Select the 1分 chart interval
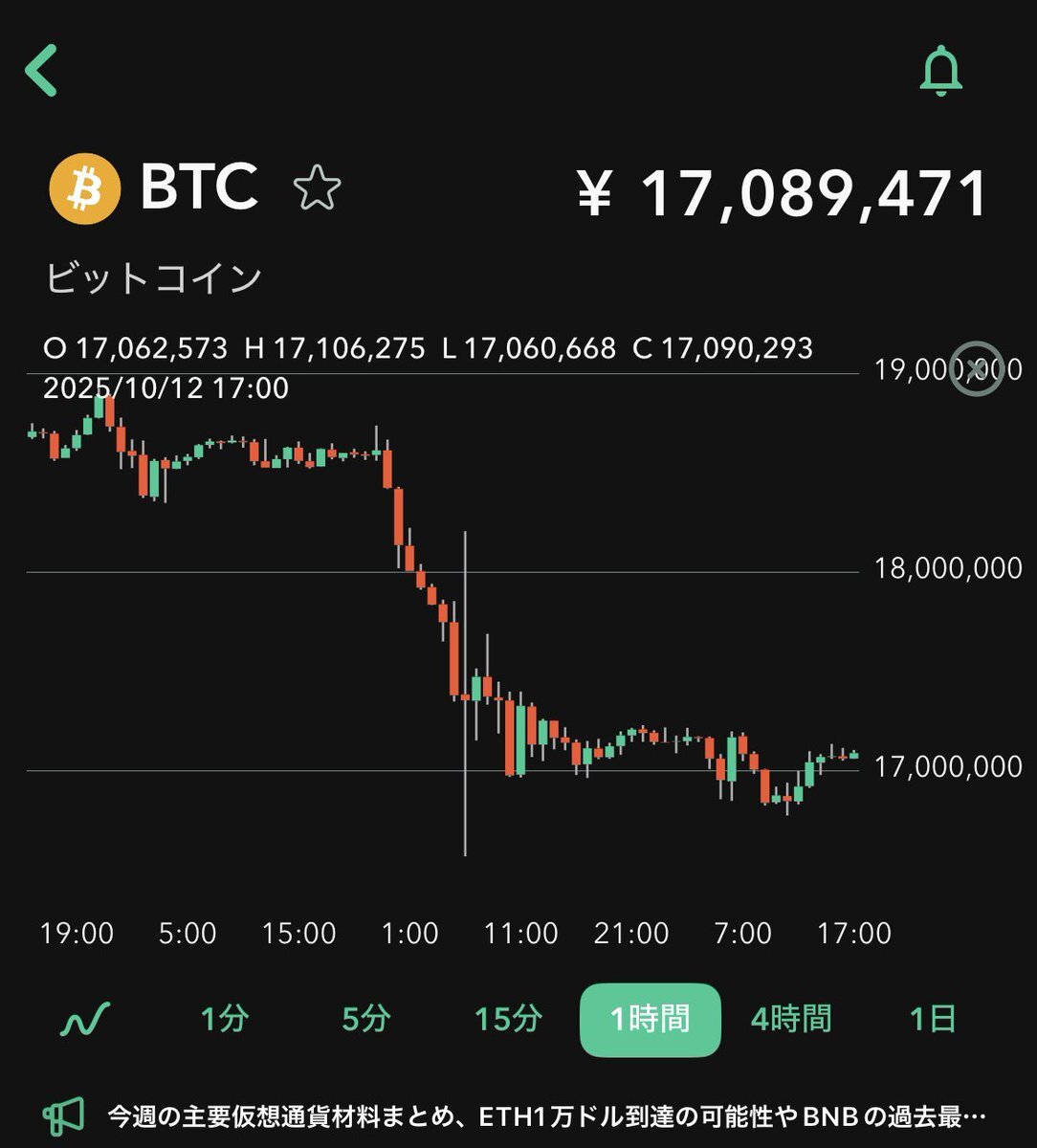 pyautogui.click(x=224, y=1020)
